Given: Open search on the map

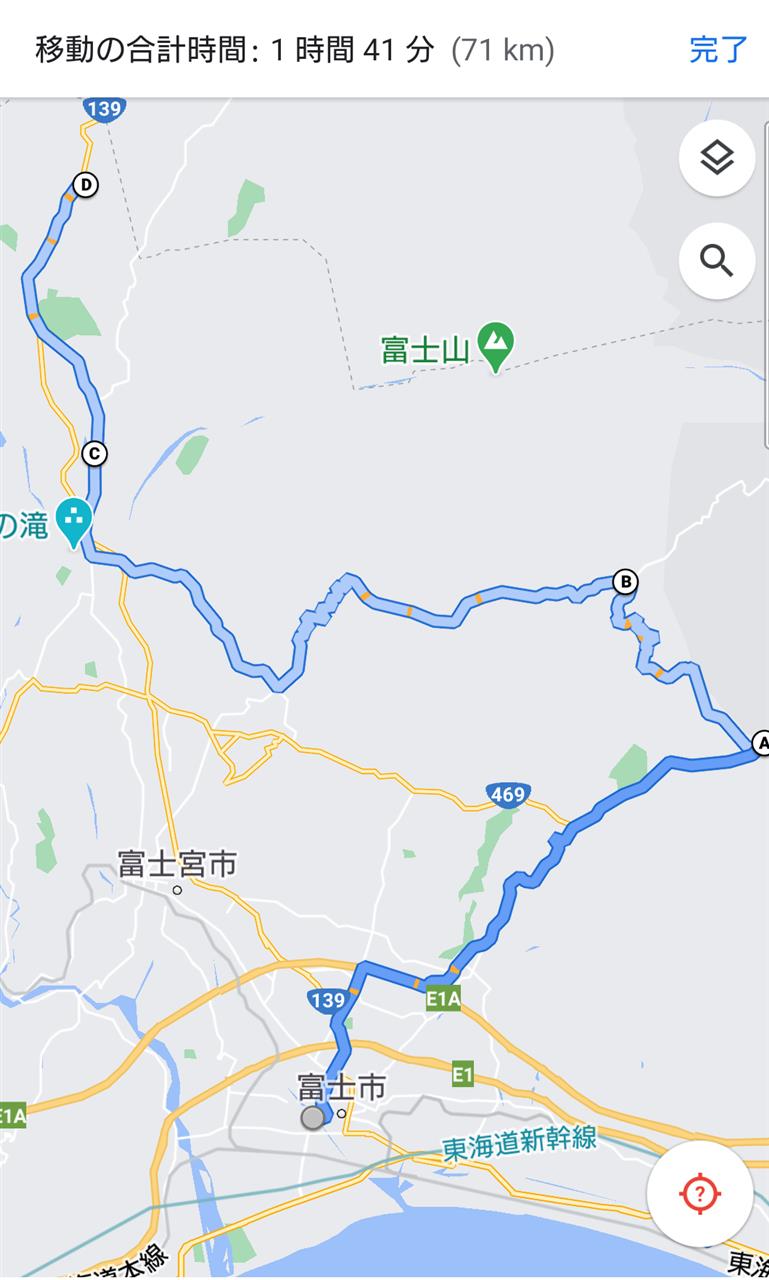Looking at the screenshot, I should pyautogui.click(x=716, y=261).
